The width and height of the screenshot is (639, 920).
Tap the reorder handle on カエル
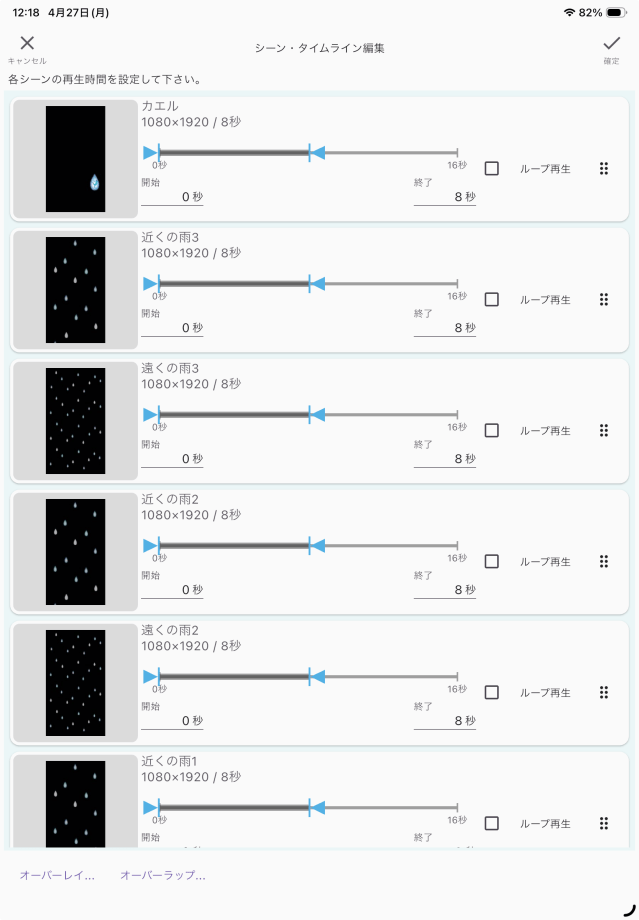coord(604,169)
